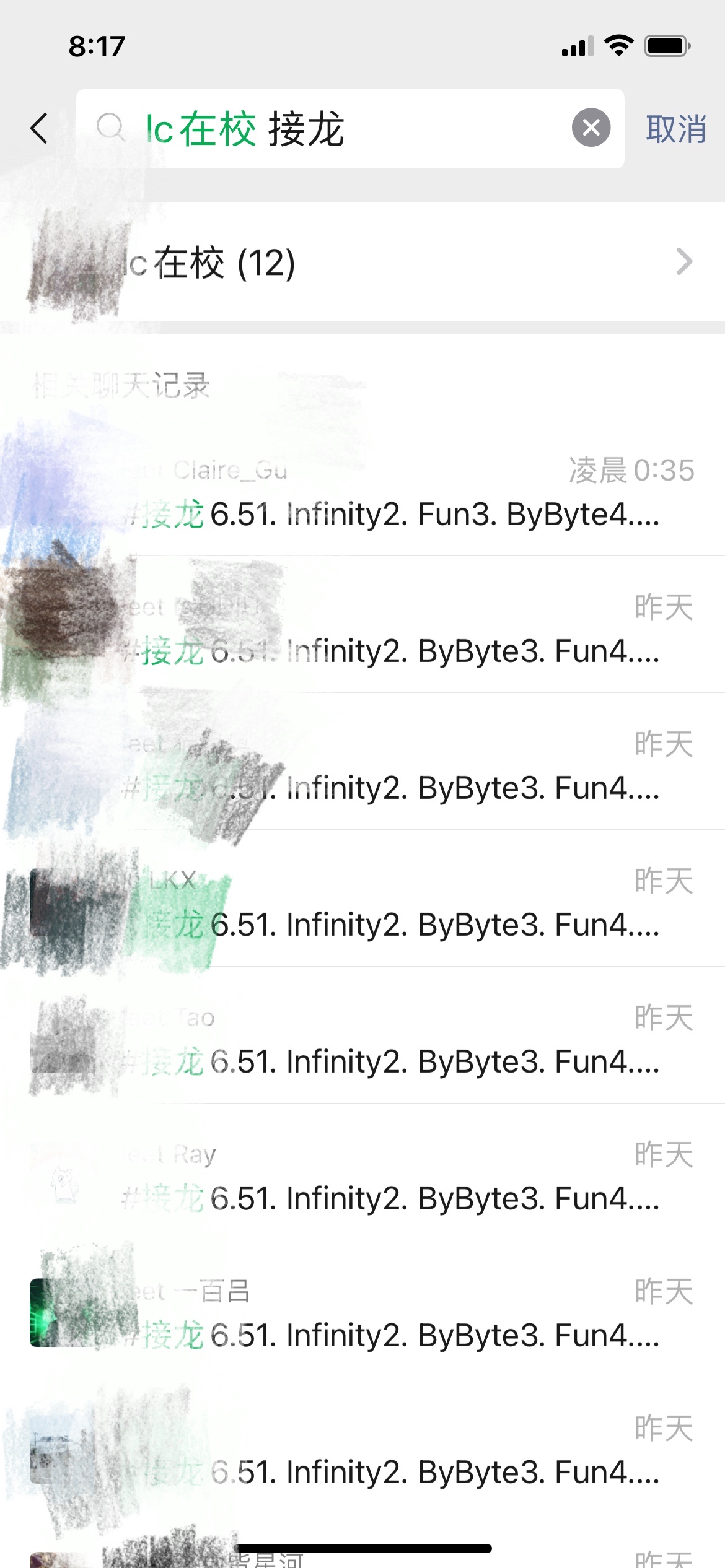Clear the search text with the × icon

591,128
